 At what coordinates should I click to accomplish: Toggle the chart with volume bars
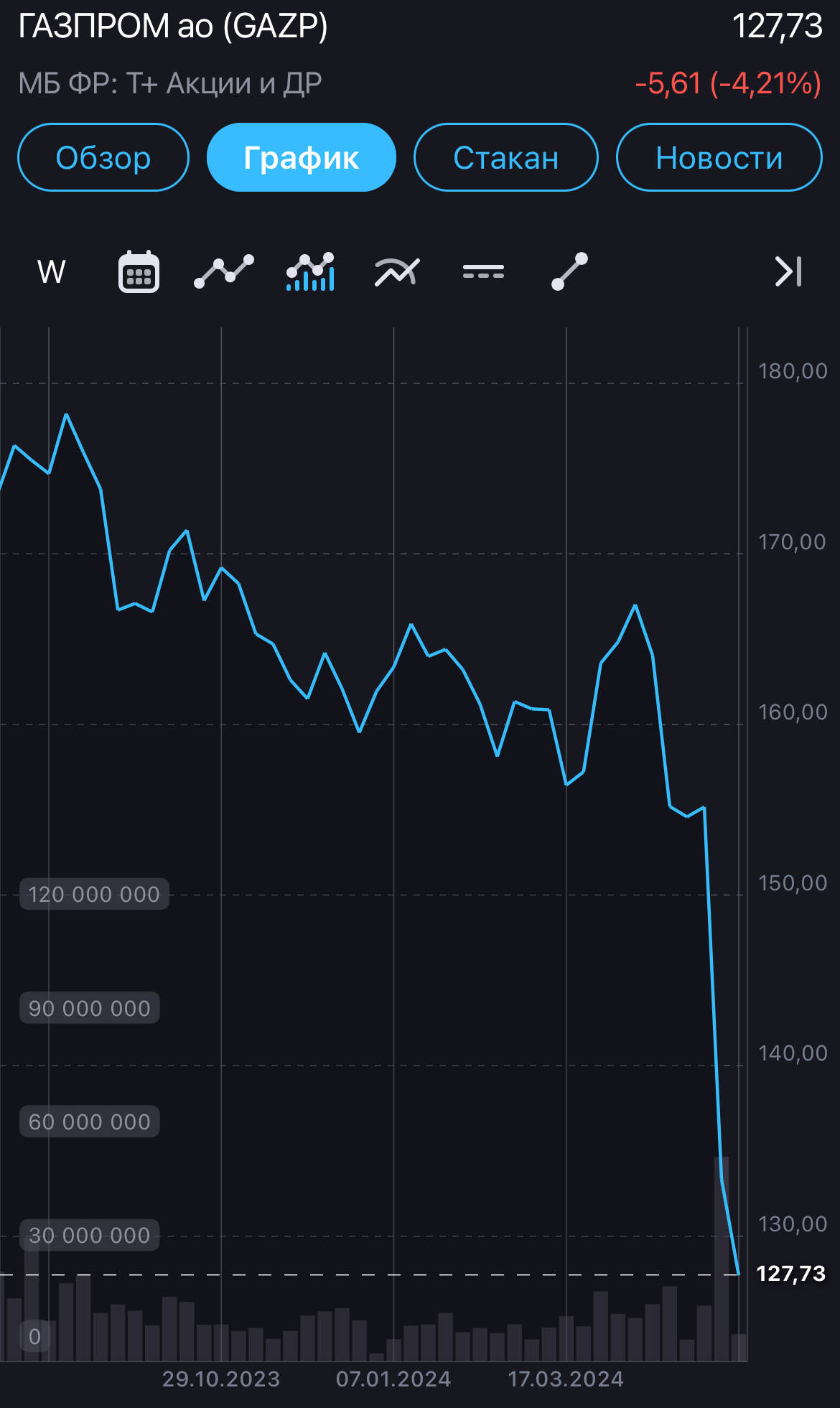pyautogui.click(x=311, y=272)
